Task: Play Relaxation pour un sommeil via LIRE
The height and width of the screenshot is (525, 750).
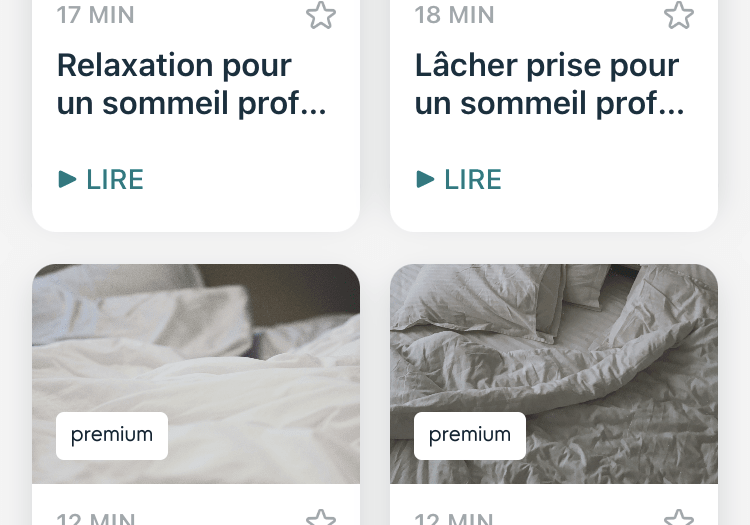Action: 101,180
